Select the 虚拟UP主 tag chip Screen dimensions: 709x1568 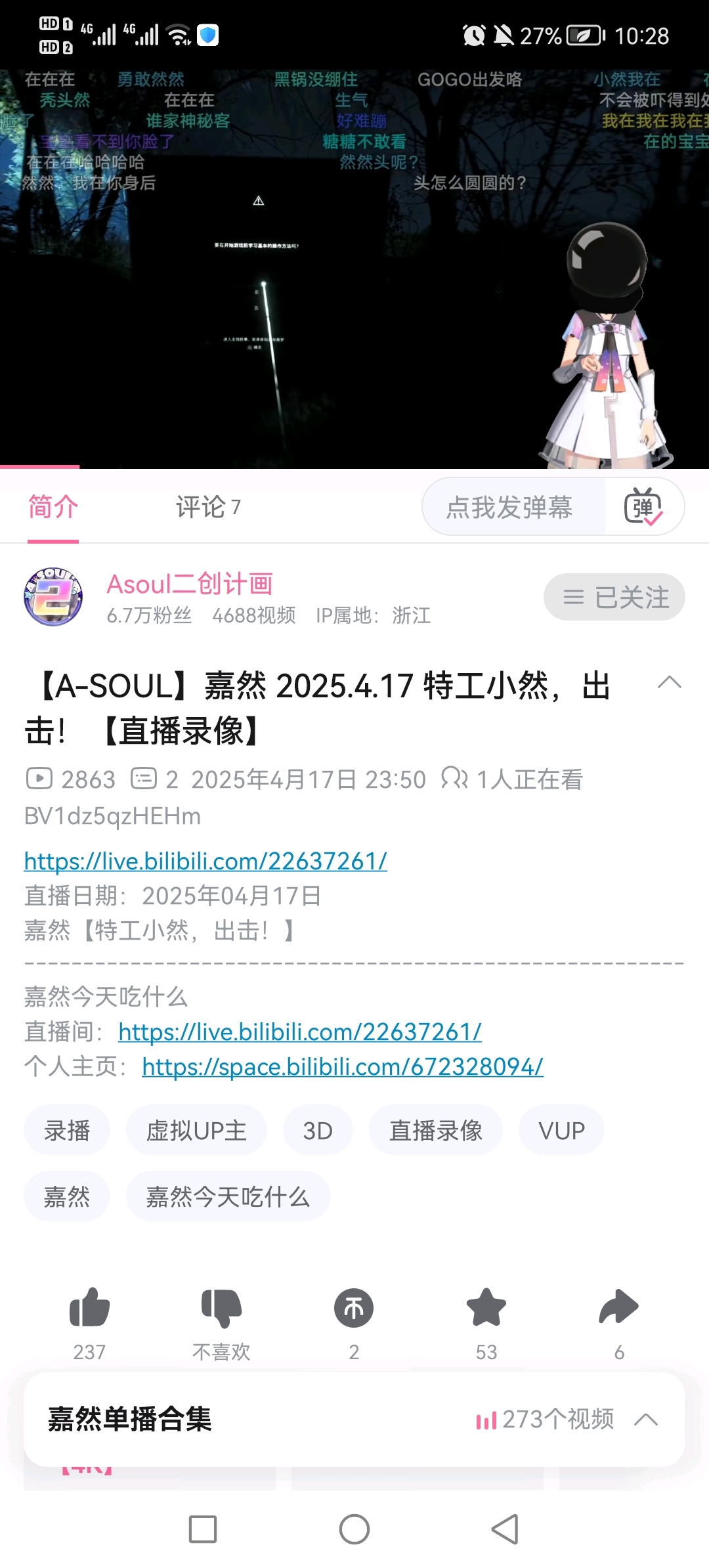coord(196,1130)
